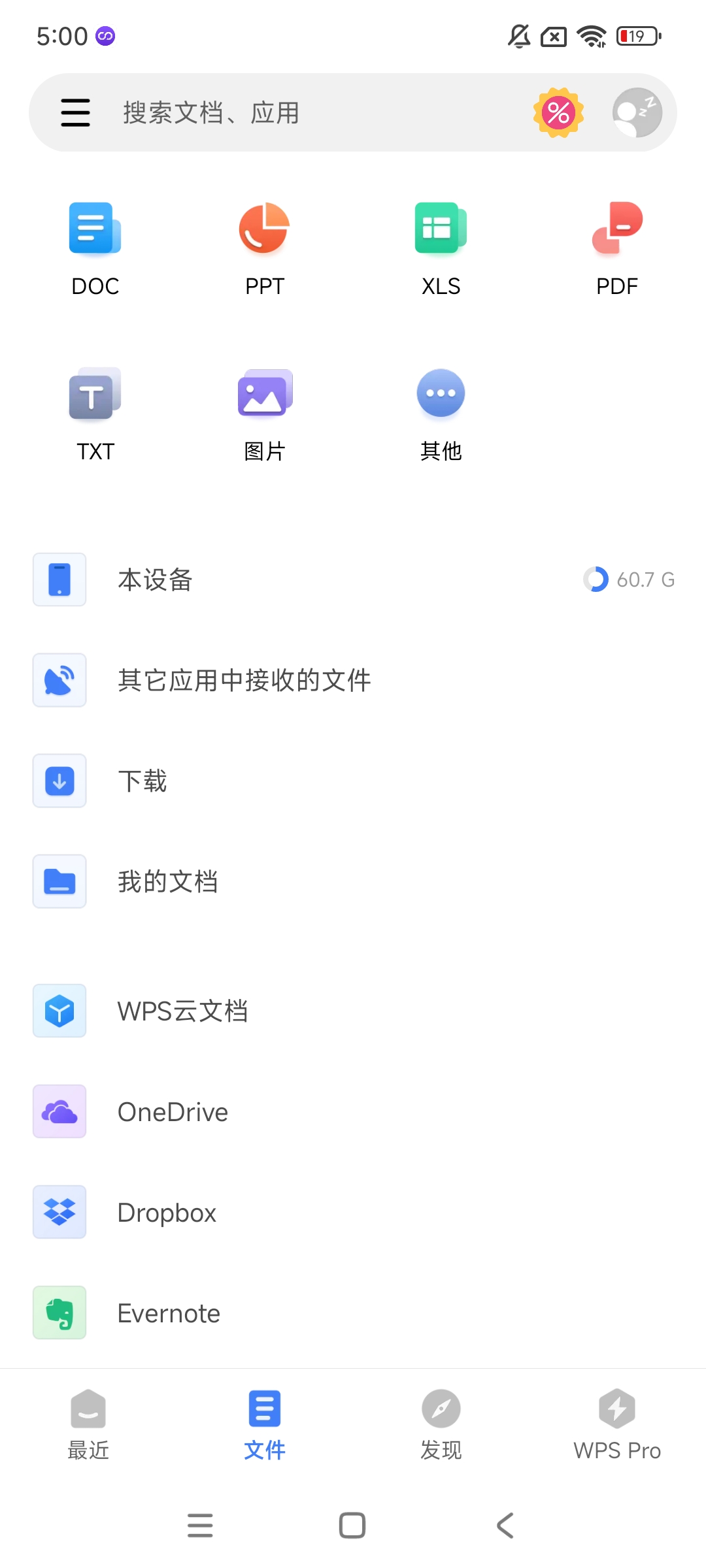Switch to the 发现 tab
The image size is (706, 1568).
441,1424
